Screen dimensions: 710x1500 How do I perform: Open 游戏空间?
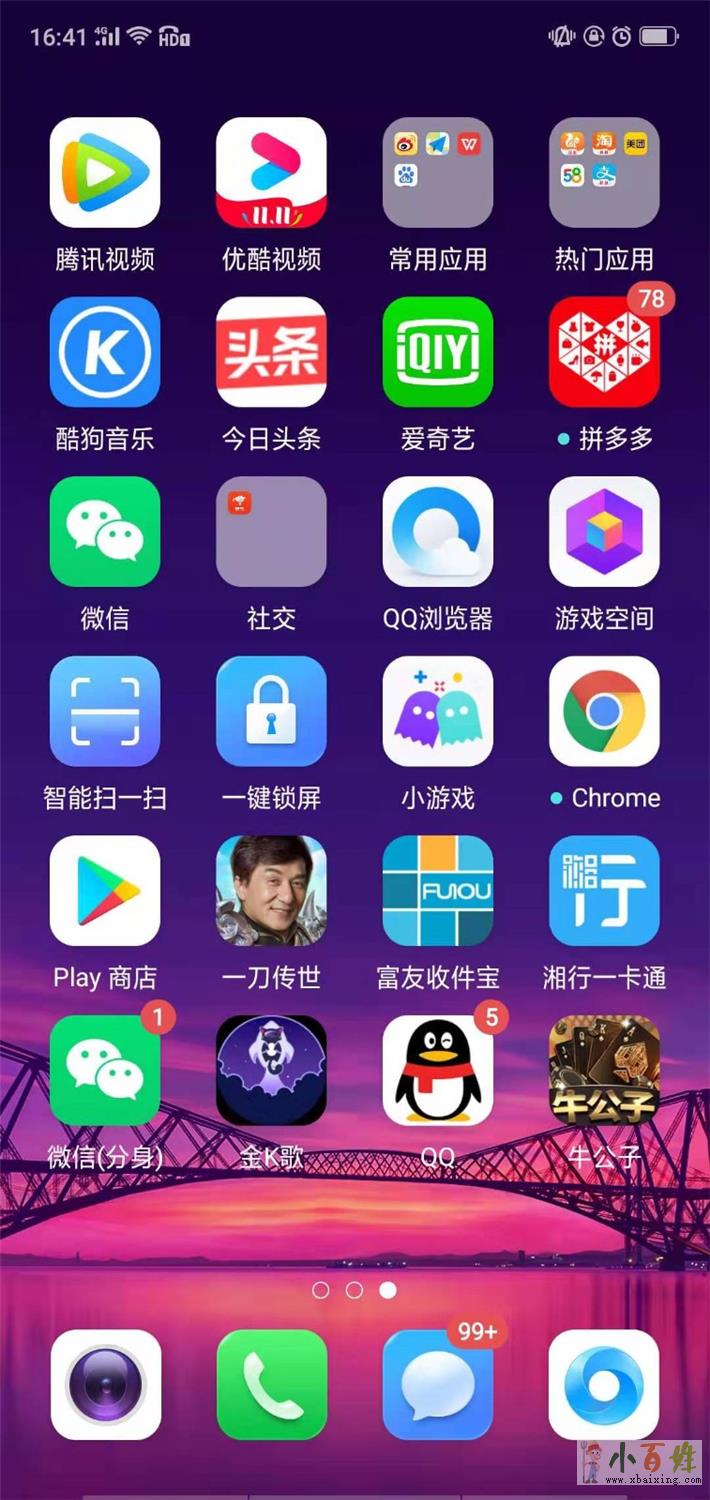[x=604, y=531]
